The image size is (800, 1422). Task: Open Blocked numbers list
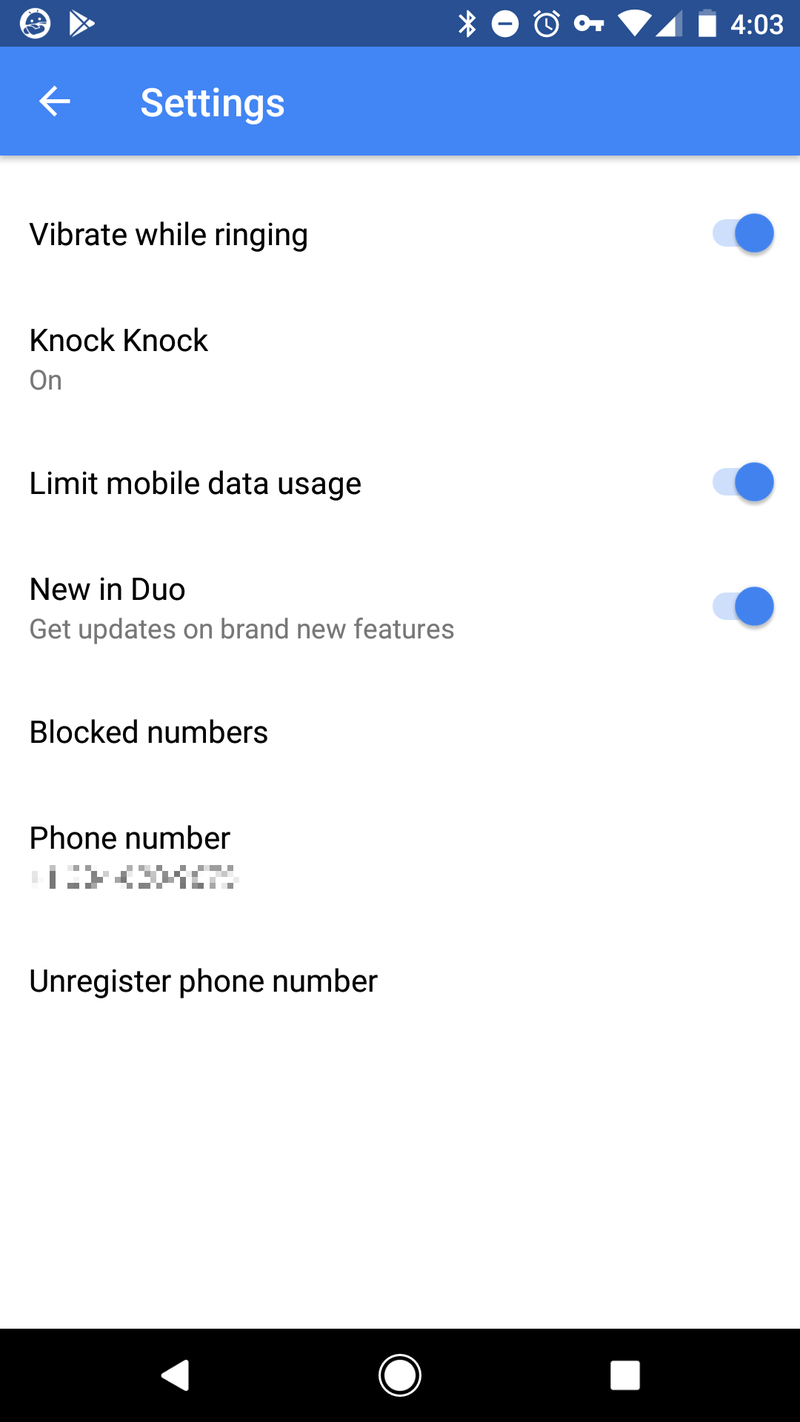(400, 732)
